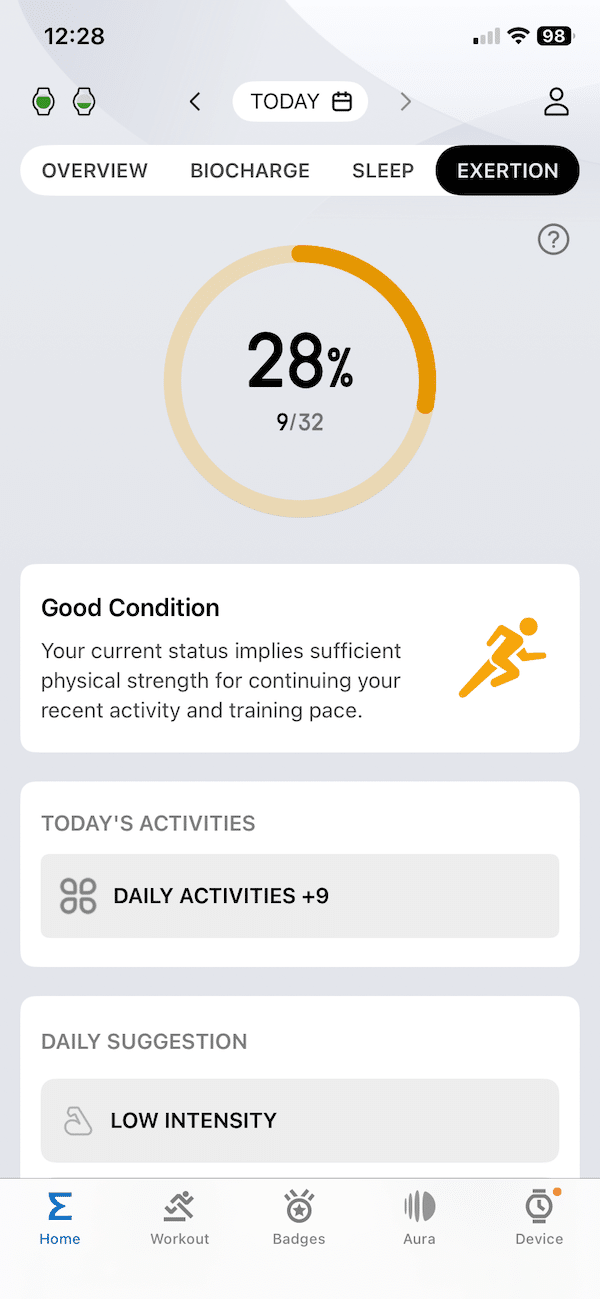Open the exertion help question mark

(x=553, y=239)
